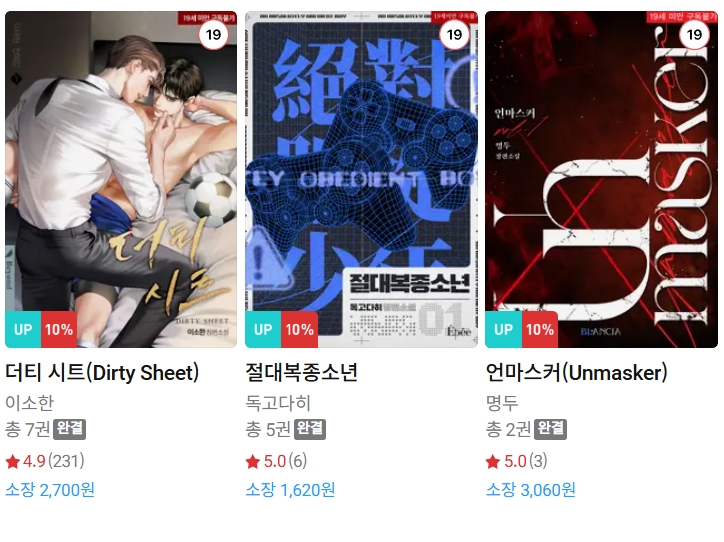The width and height of the screenshot is (724, 542).
Task: View author 명두's page
Action: click(502, 403)
